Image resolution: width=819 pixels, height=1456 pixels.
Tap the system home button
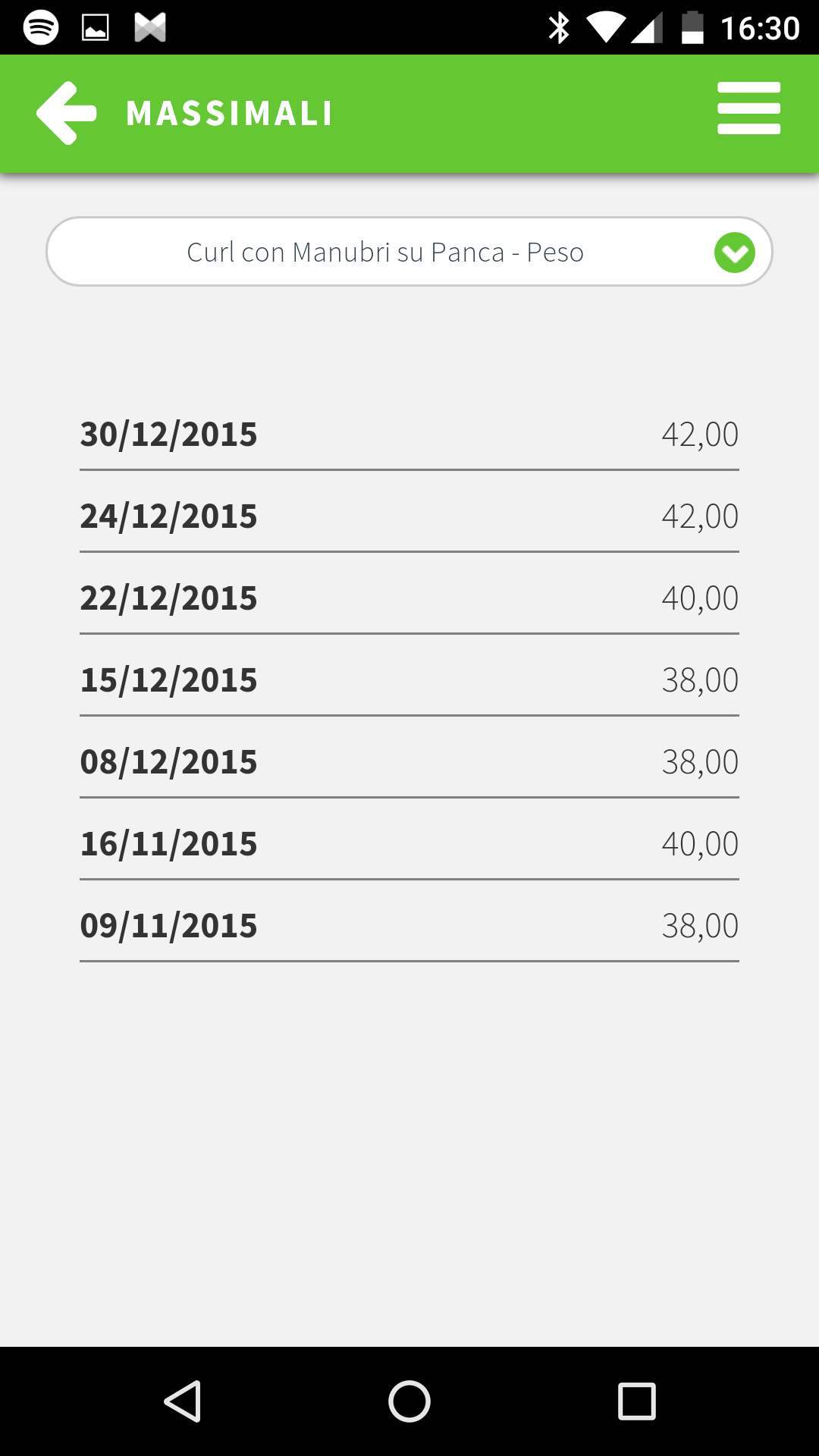point(409,1401)
